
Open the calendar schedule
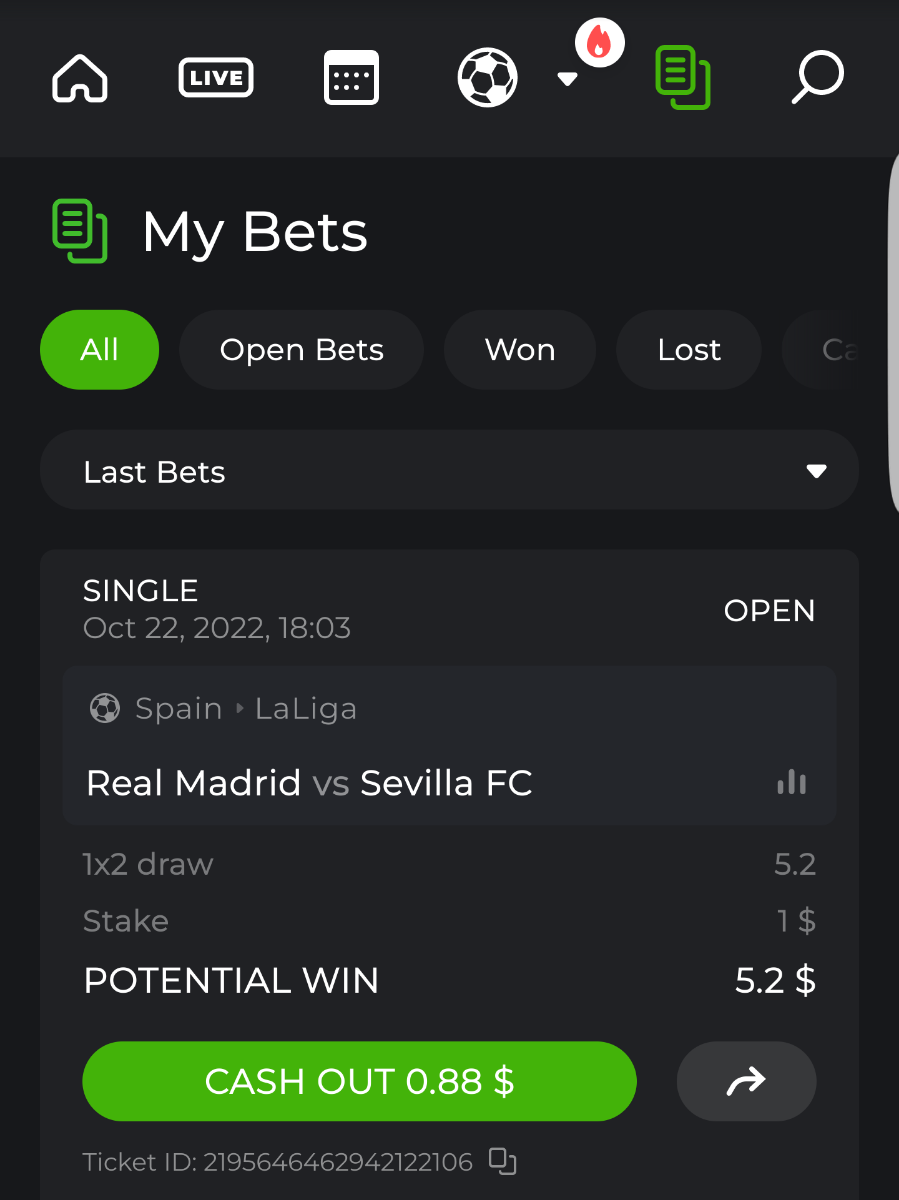click(x=351, y=78)
